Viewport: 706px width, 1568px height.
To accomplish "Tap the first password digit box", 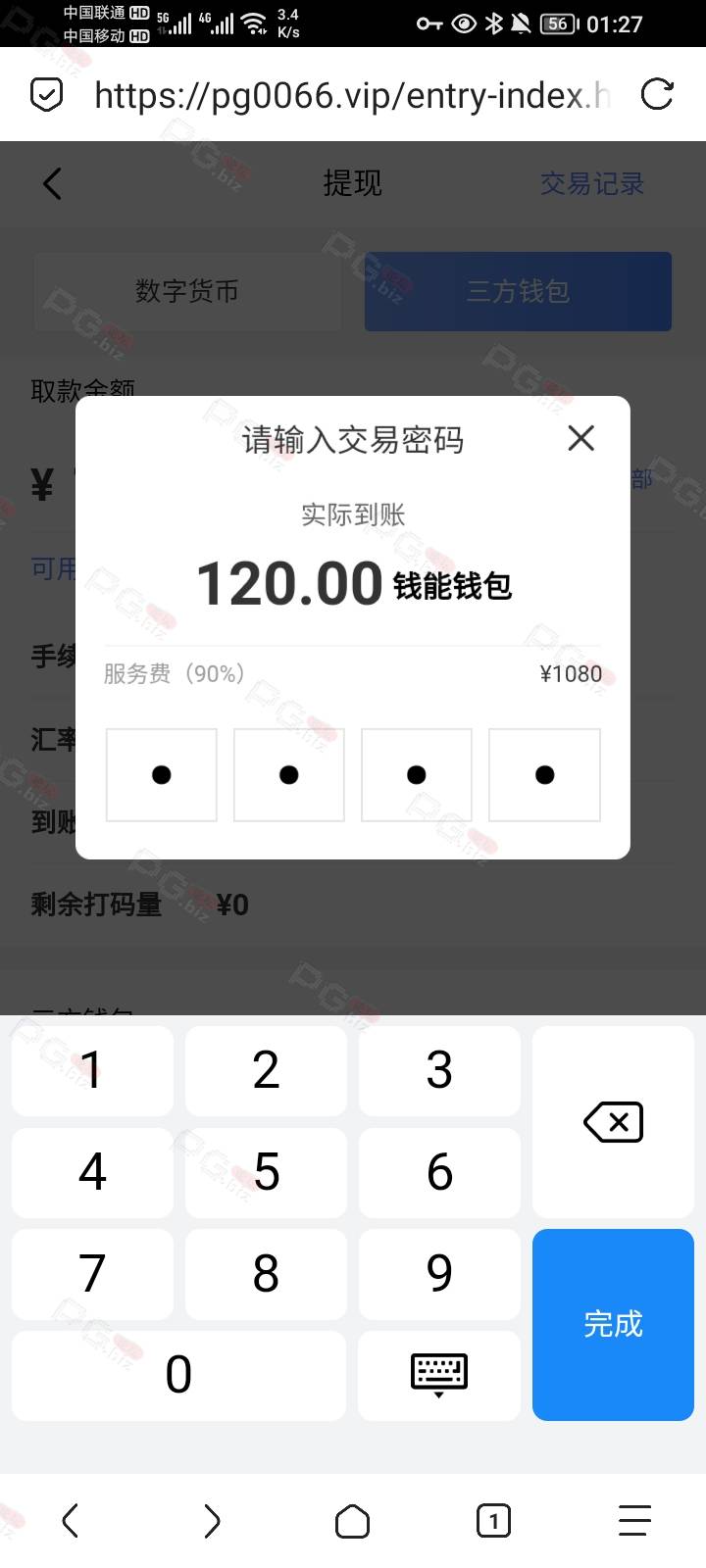I will (x=162, y=774).
